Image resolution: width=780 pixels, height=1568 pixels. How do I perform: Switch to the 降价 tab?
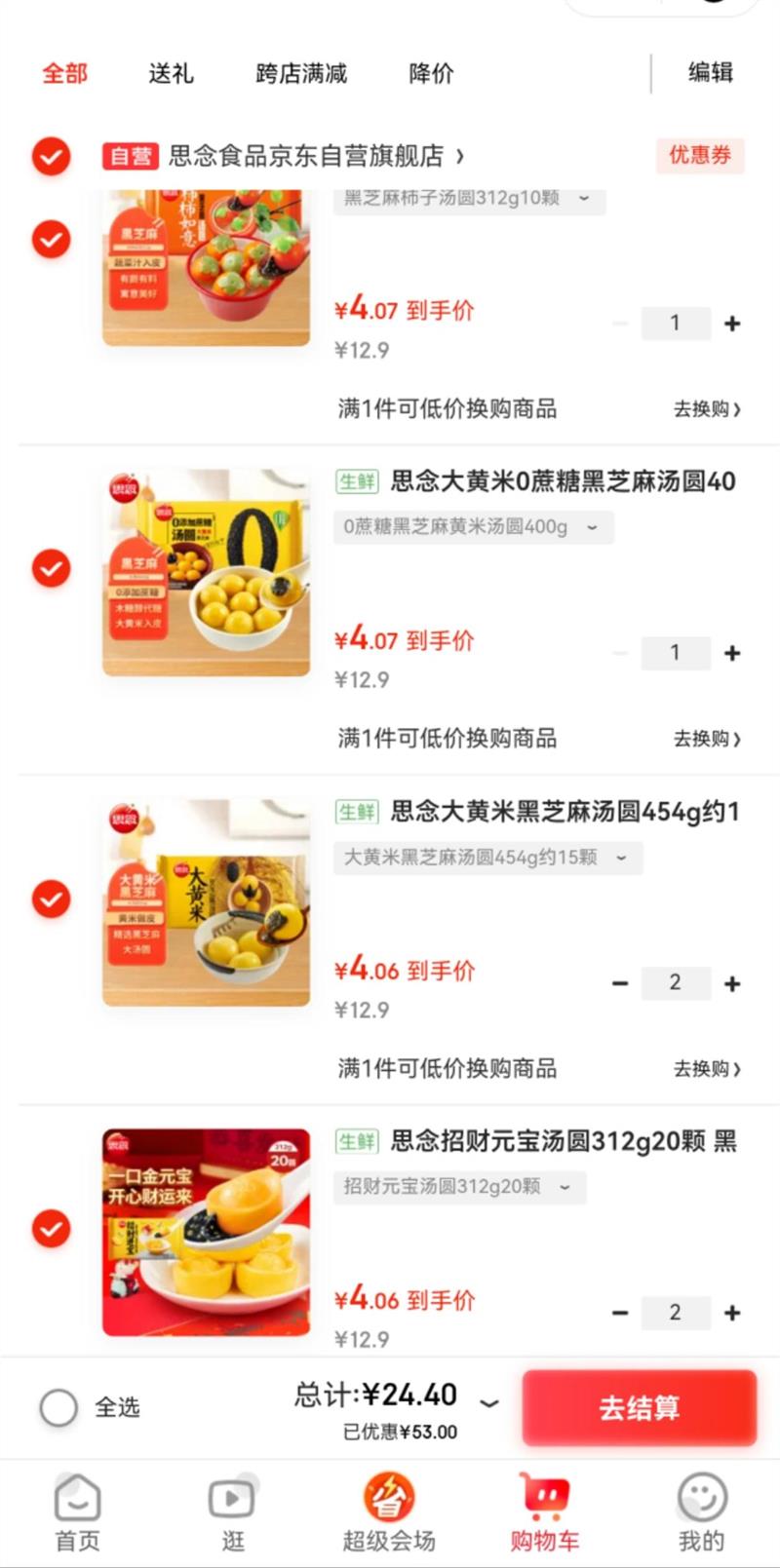[x=431, y=73]
